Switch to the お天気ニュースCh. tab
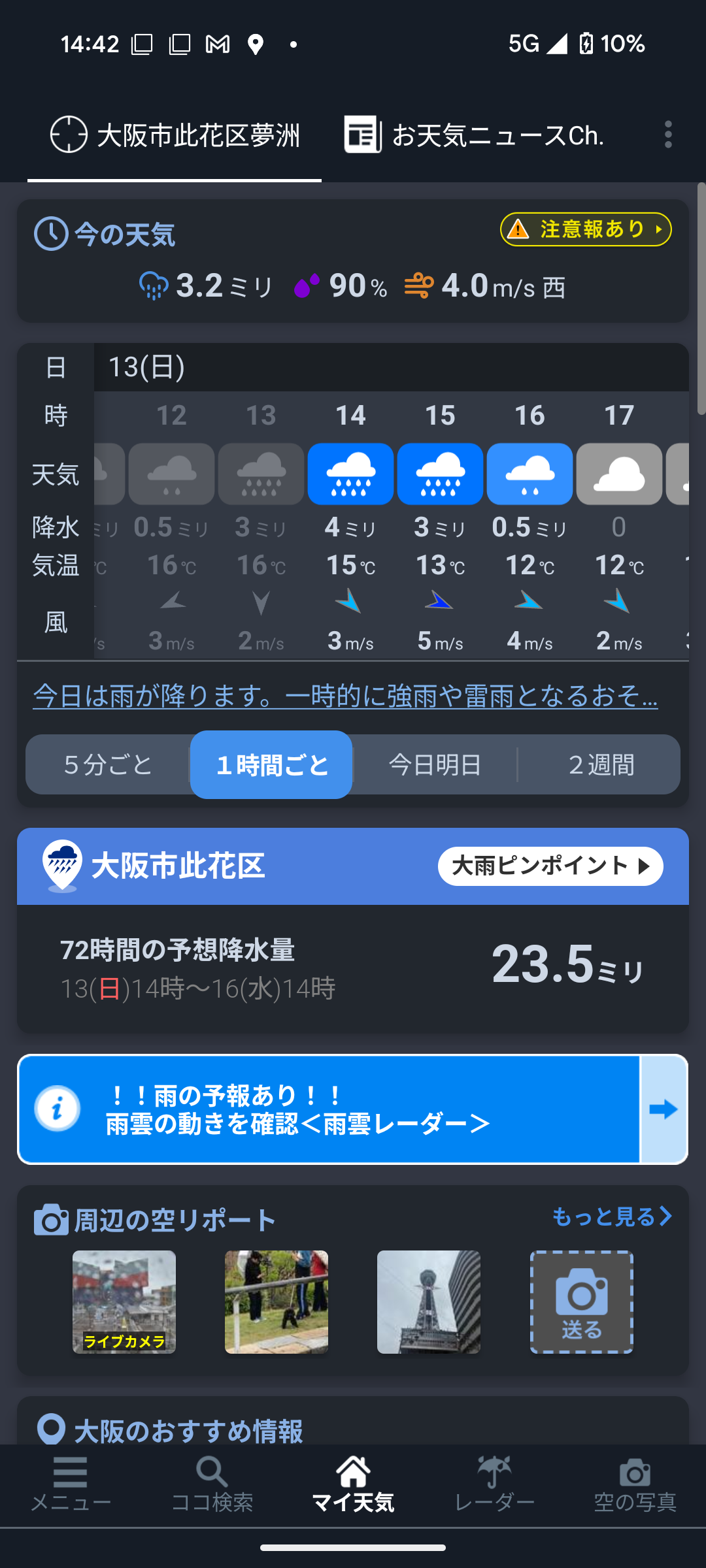706x1568 pixels. (x=475, y=135)
